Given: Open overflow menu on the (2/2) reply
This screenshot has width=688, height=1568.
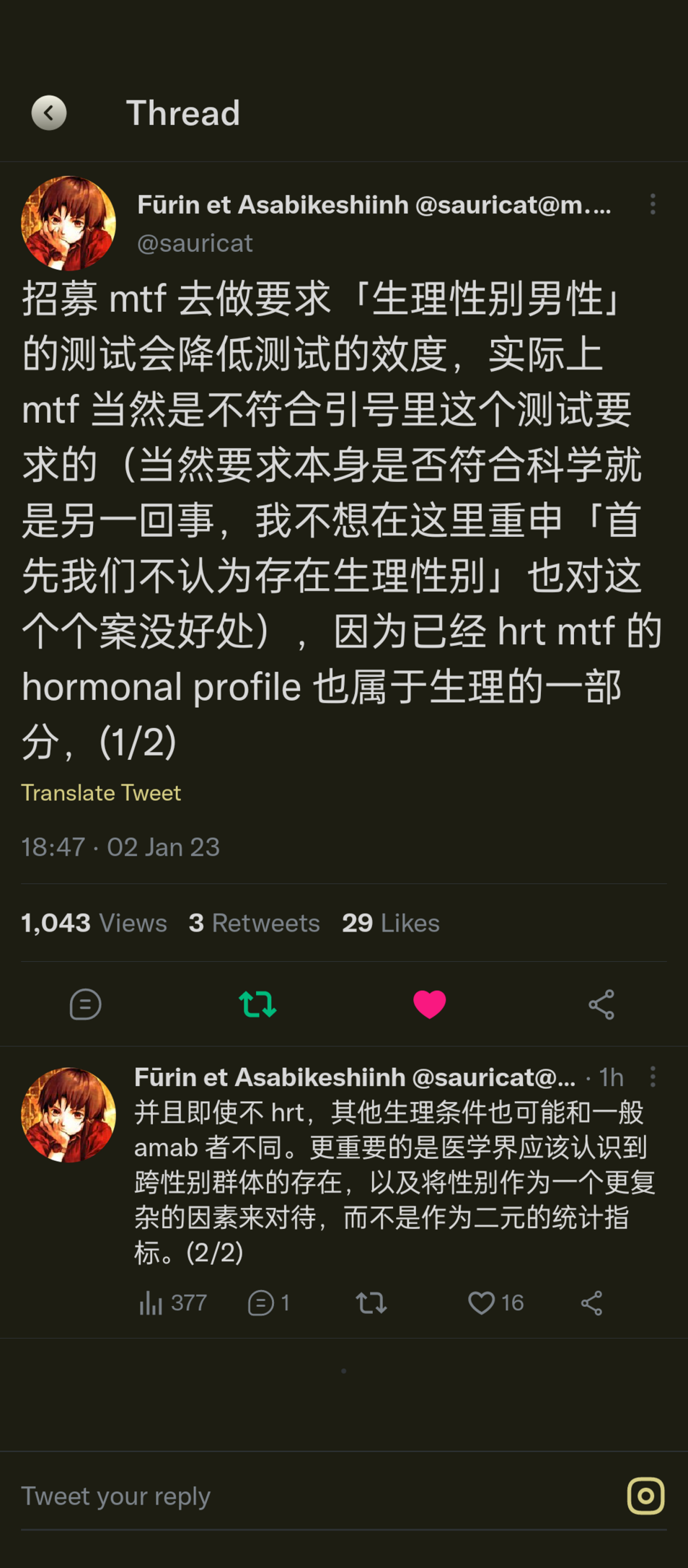Looking at the screenshot, I should pos(652,1077).
